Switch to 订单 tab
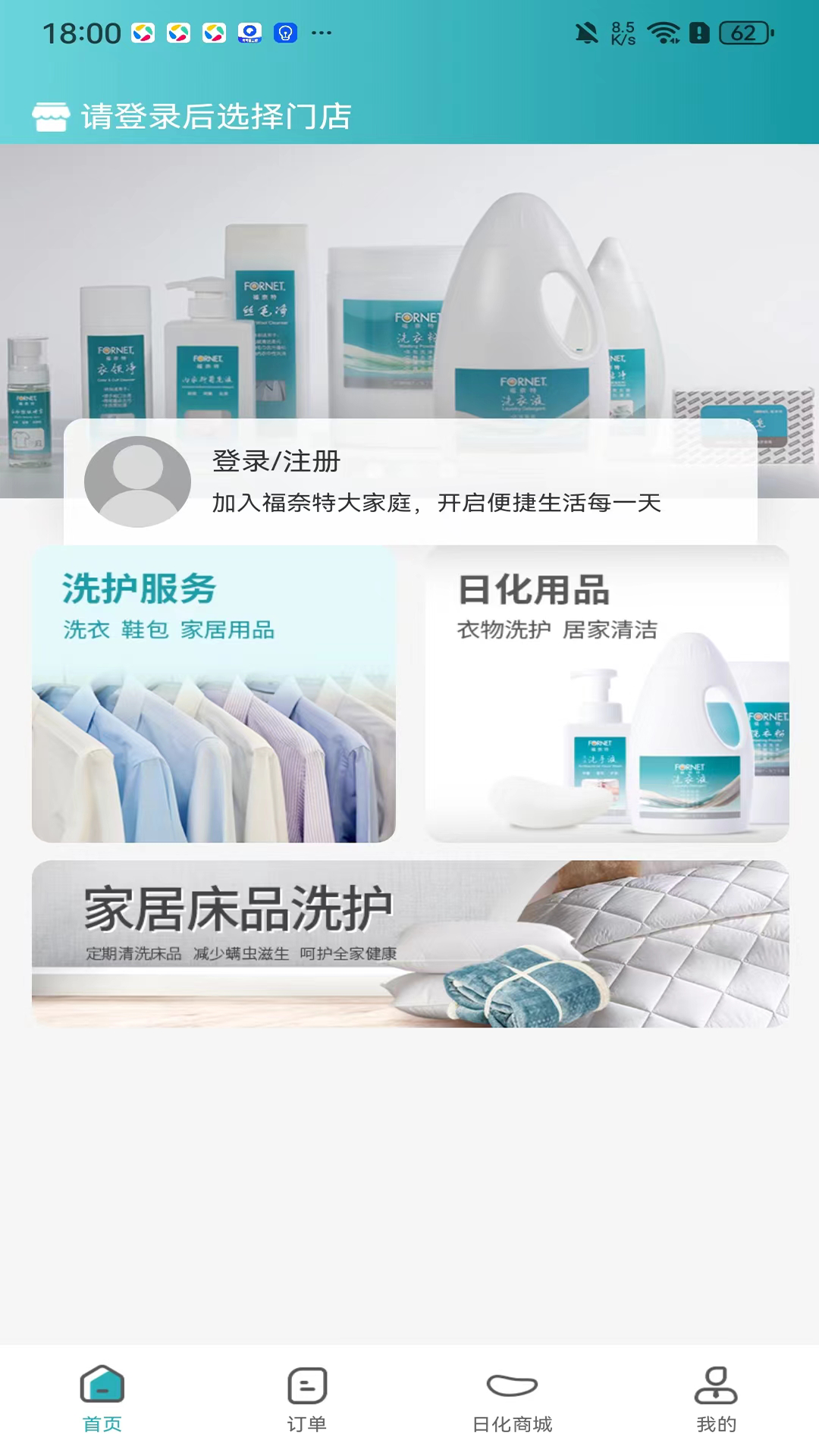This screenshot has height=1456, width=819. click(x=307, y=1400)
